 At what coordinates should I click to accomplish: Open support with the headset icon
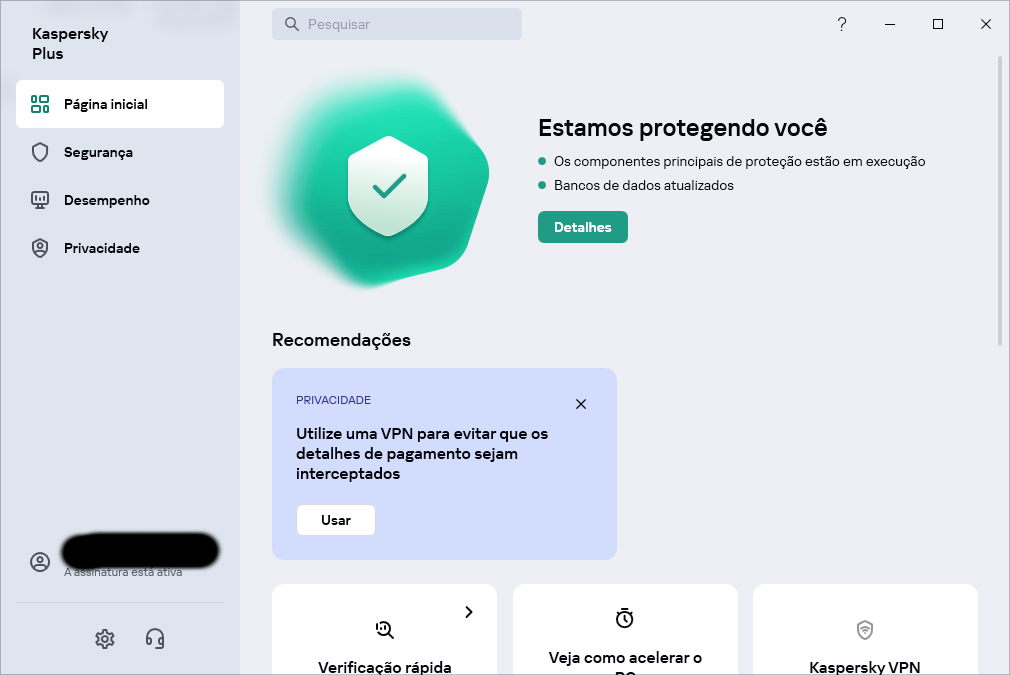pos(155,638)
